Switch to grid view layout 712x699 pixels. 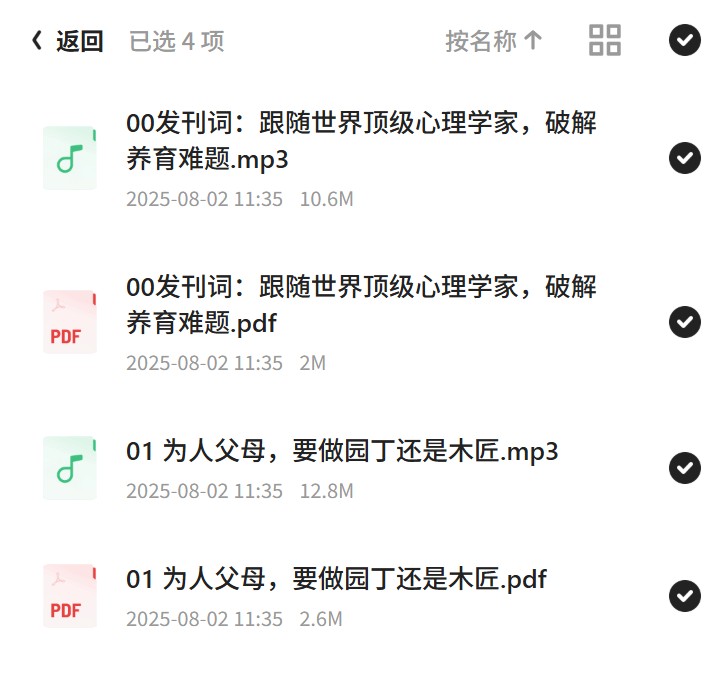click(604, 40)
